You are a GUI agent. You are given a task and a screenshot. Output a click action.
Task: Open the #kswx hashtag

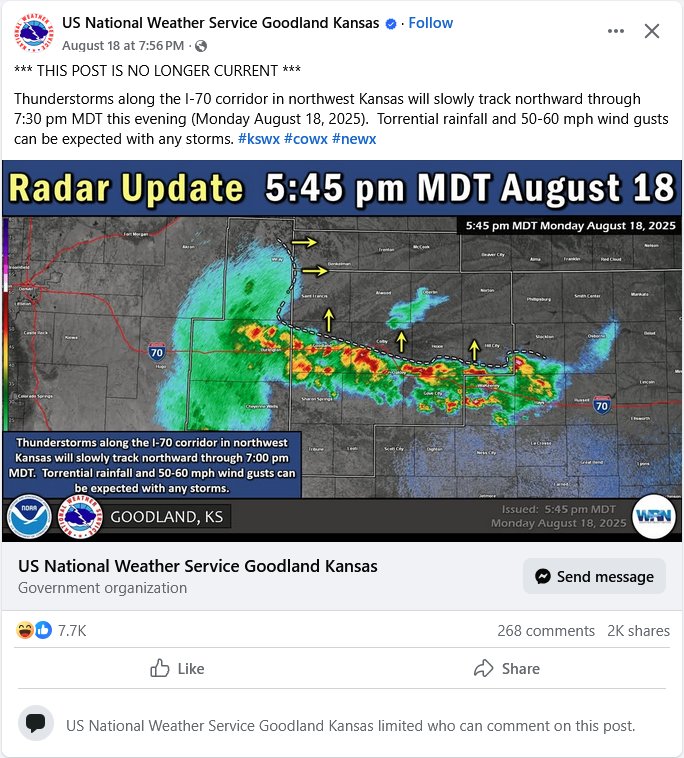tap(258, 139)
